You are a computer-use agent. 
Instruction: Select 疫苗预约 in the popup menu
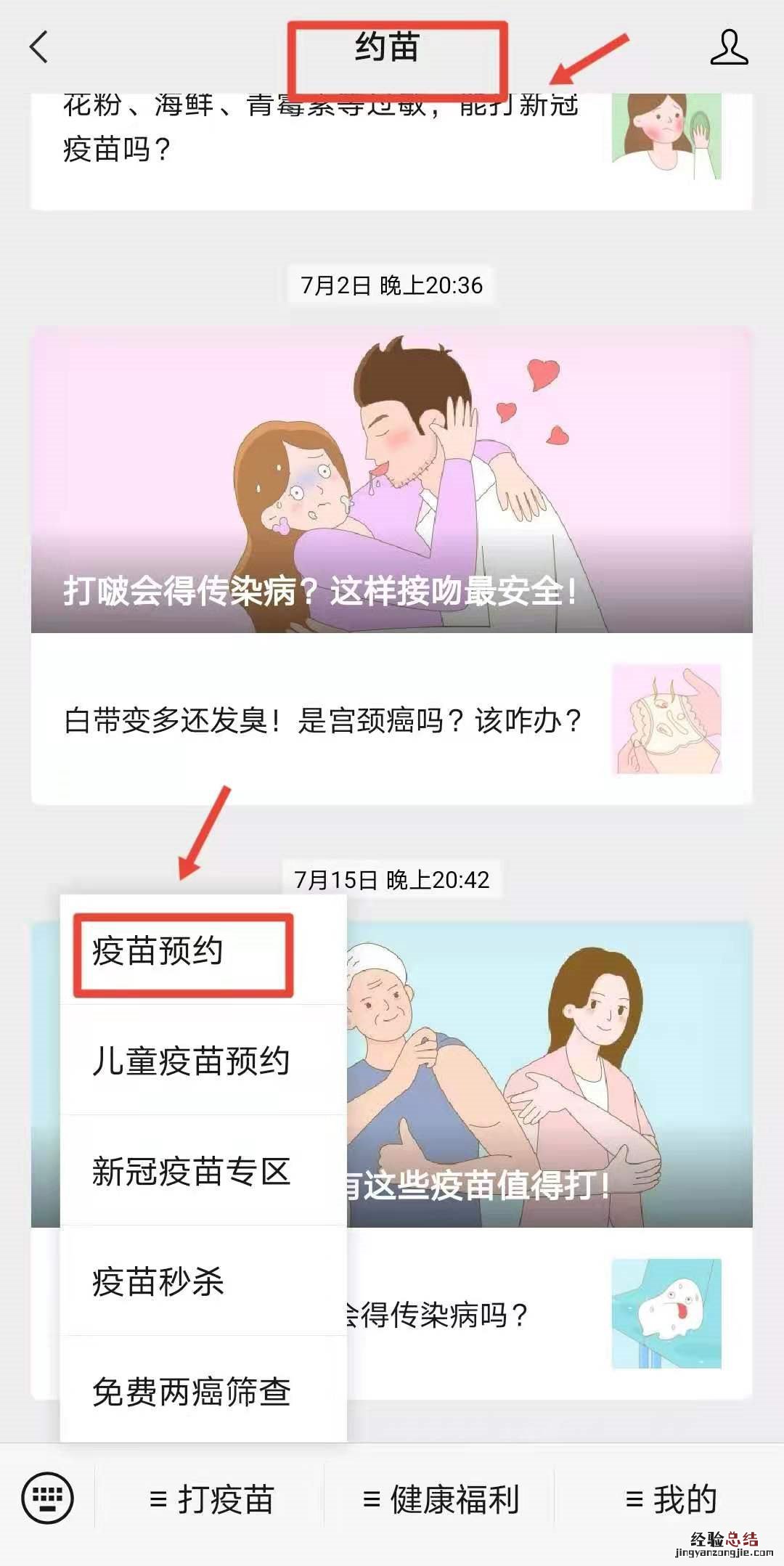coord(158,951)
